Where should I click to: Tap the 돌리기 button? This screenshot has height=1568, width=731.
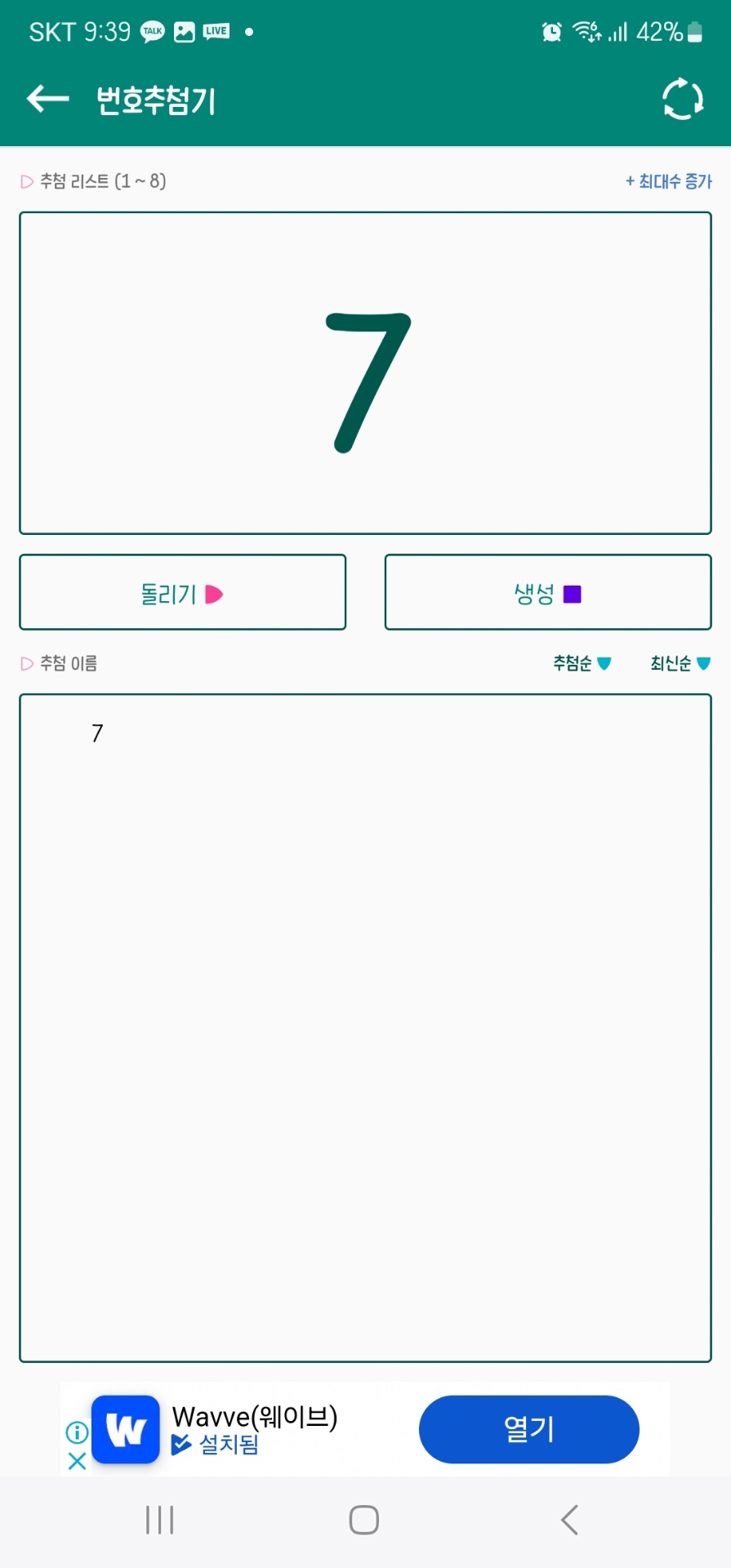pyautogui.click(x=182, y=593)
